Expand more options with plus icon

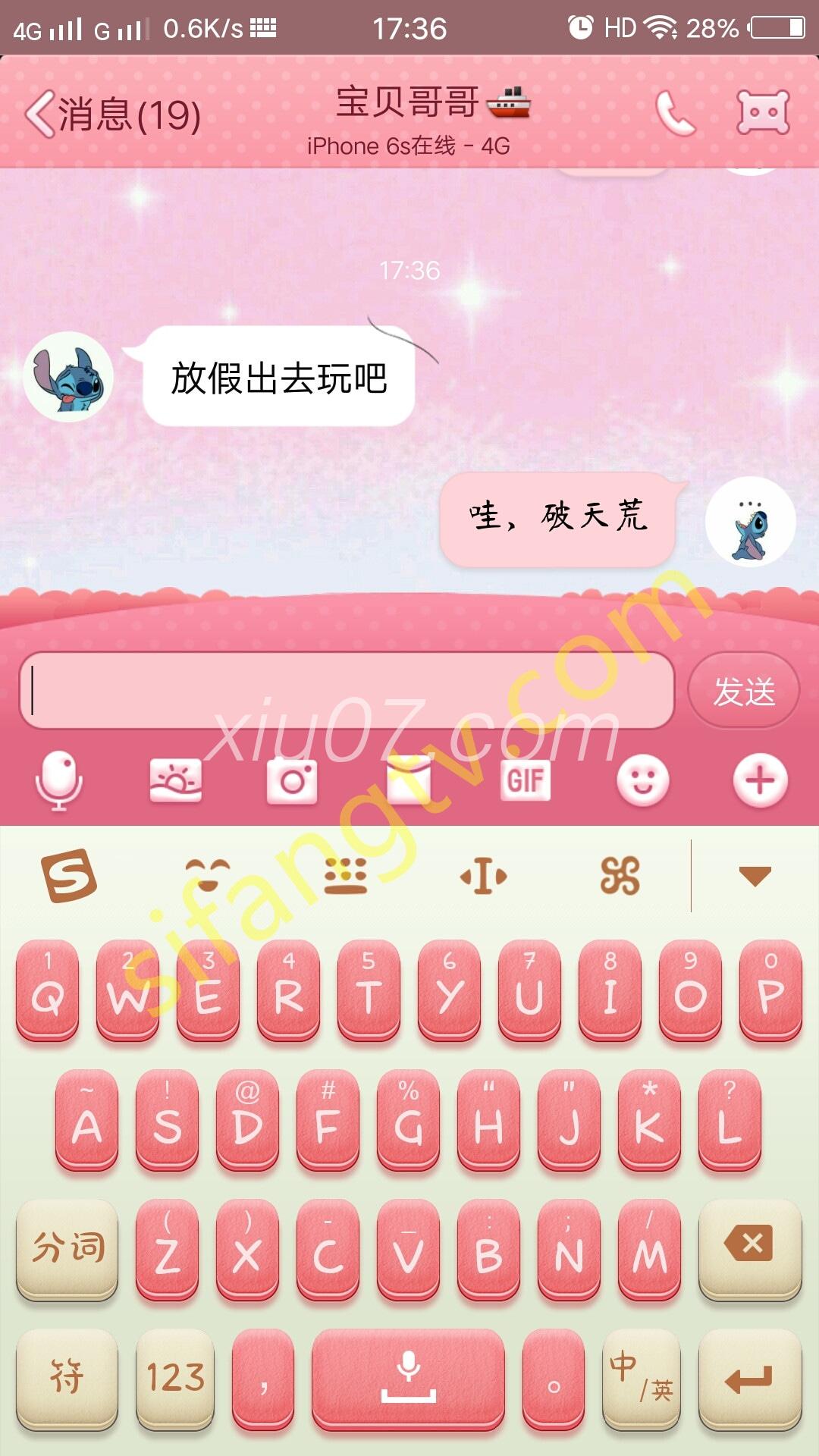point(760,780)
